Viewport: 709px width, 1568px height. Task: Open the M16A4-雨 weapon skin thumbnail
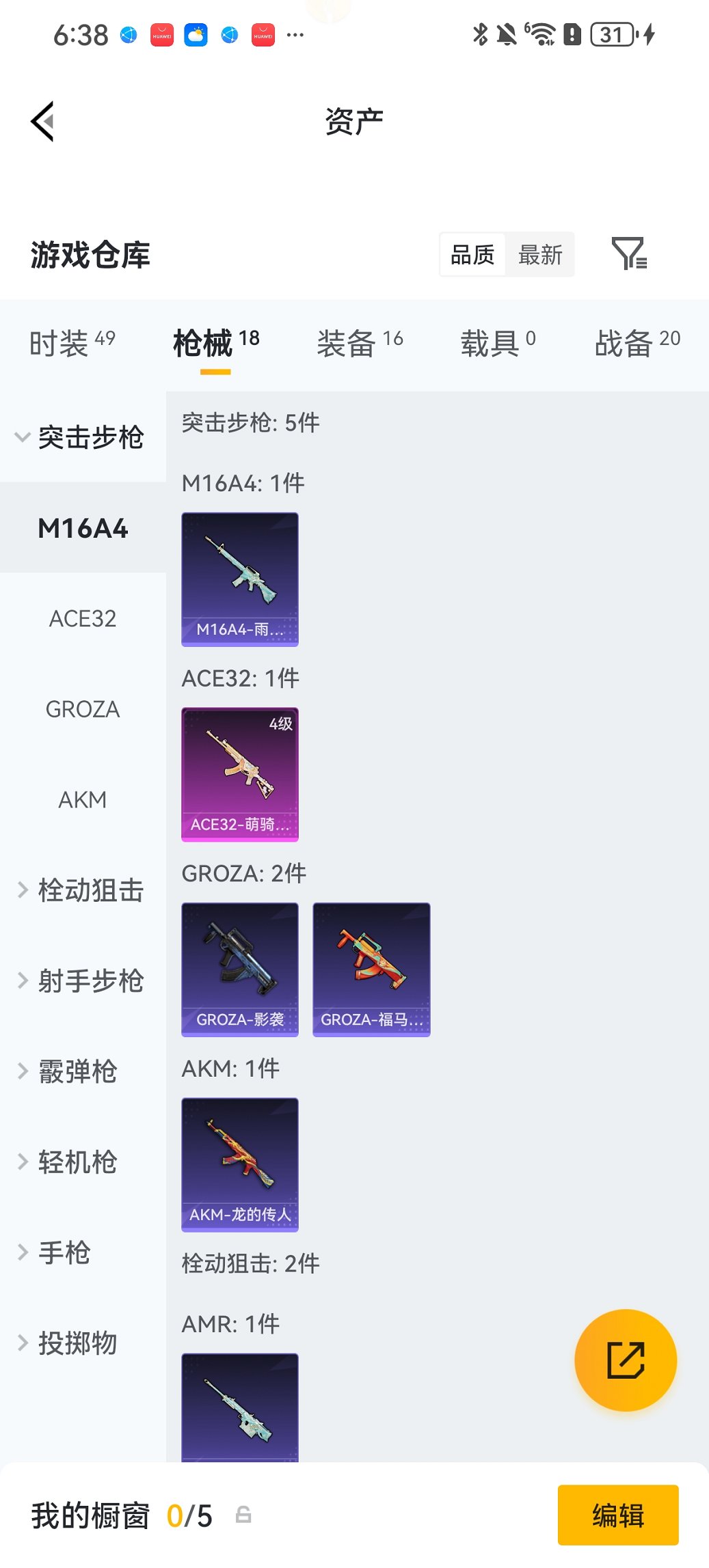pyautogui.click(x=239, y=578)
